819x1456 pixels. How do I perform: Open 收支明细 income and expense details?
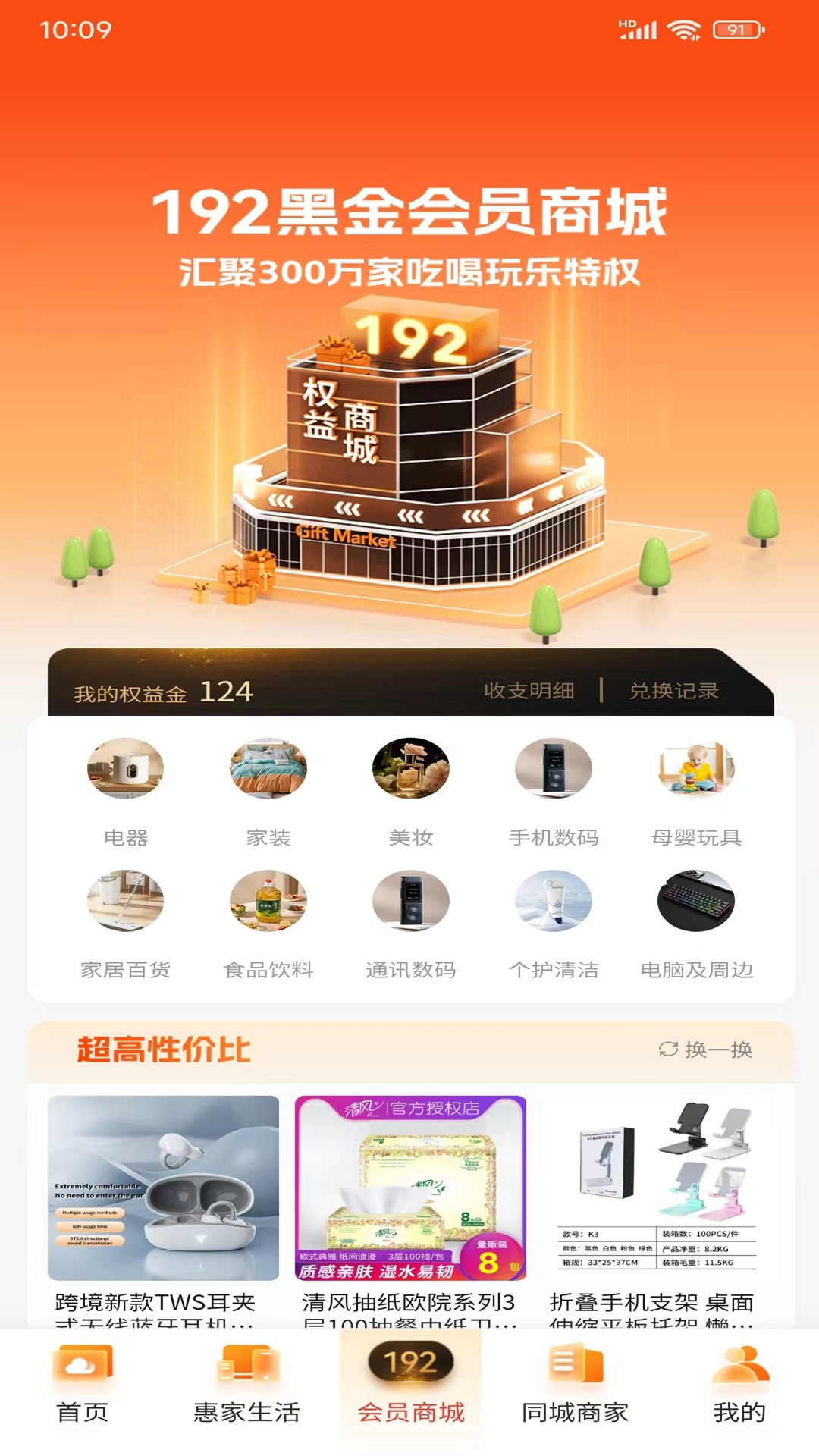tap(529, 691)
